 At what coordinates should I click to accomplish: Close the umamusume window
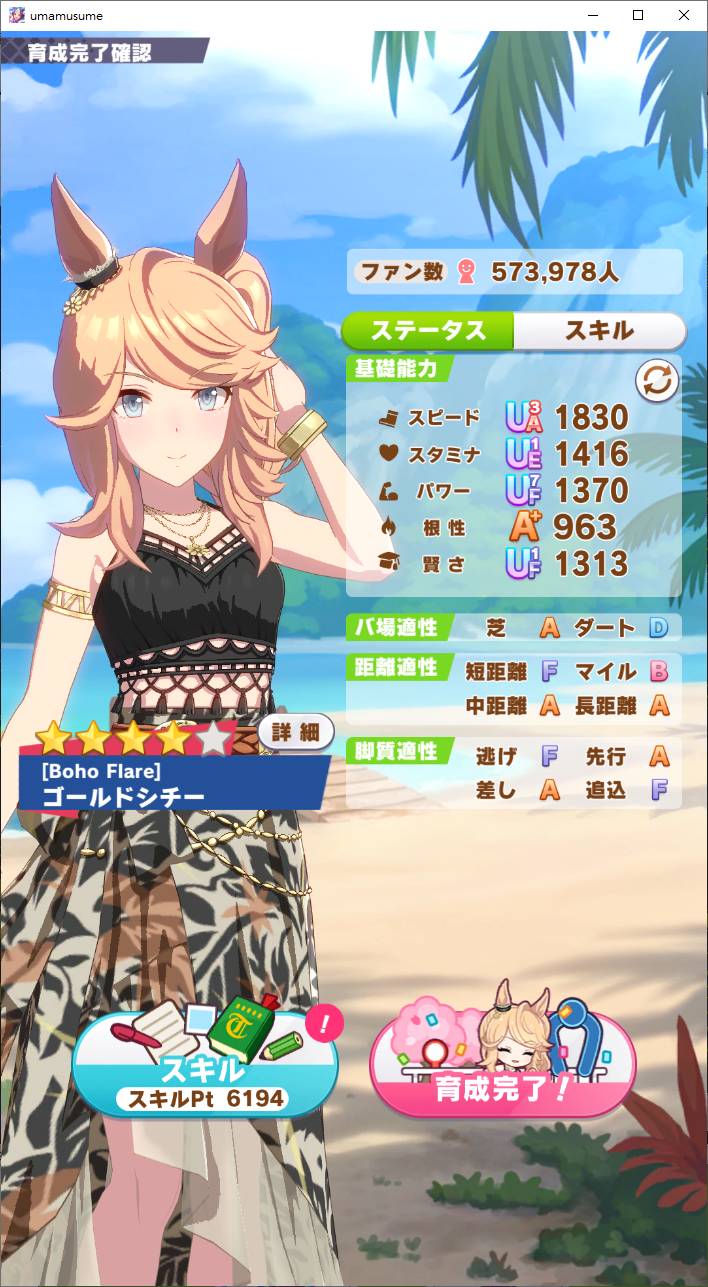pyautogui.click(x=683, y=15)
